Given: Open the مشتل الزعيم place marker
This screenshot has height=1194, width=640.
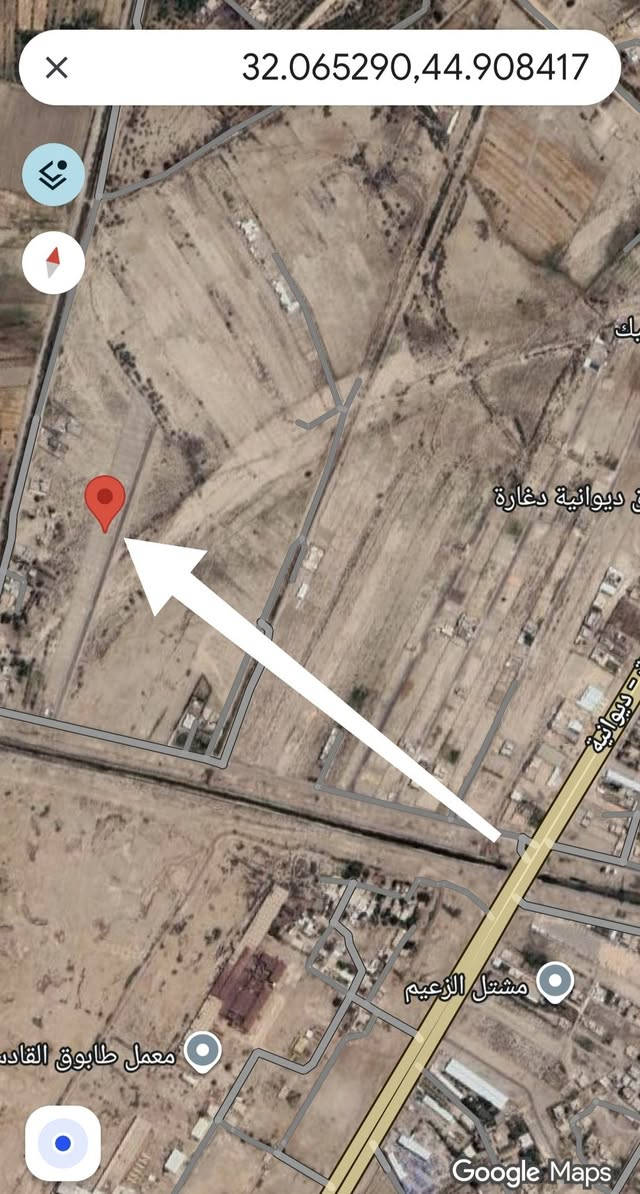Looking at the screenshot, I should pos(555,982).
